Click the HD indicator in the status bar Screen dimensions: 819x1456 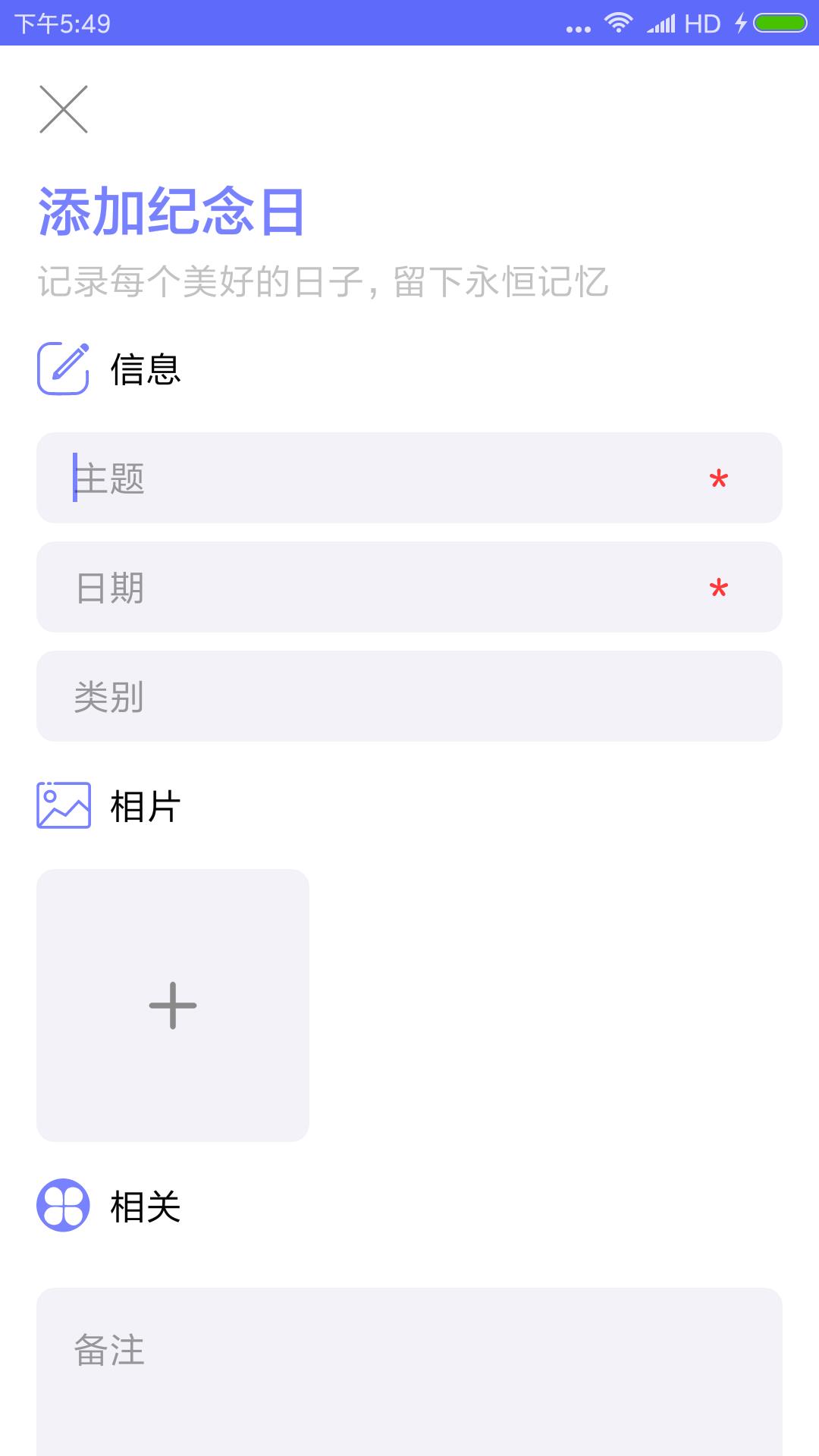tap(701, 22)
